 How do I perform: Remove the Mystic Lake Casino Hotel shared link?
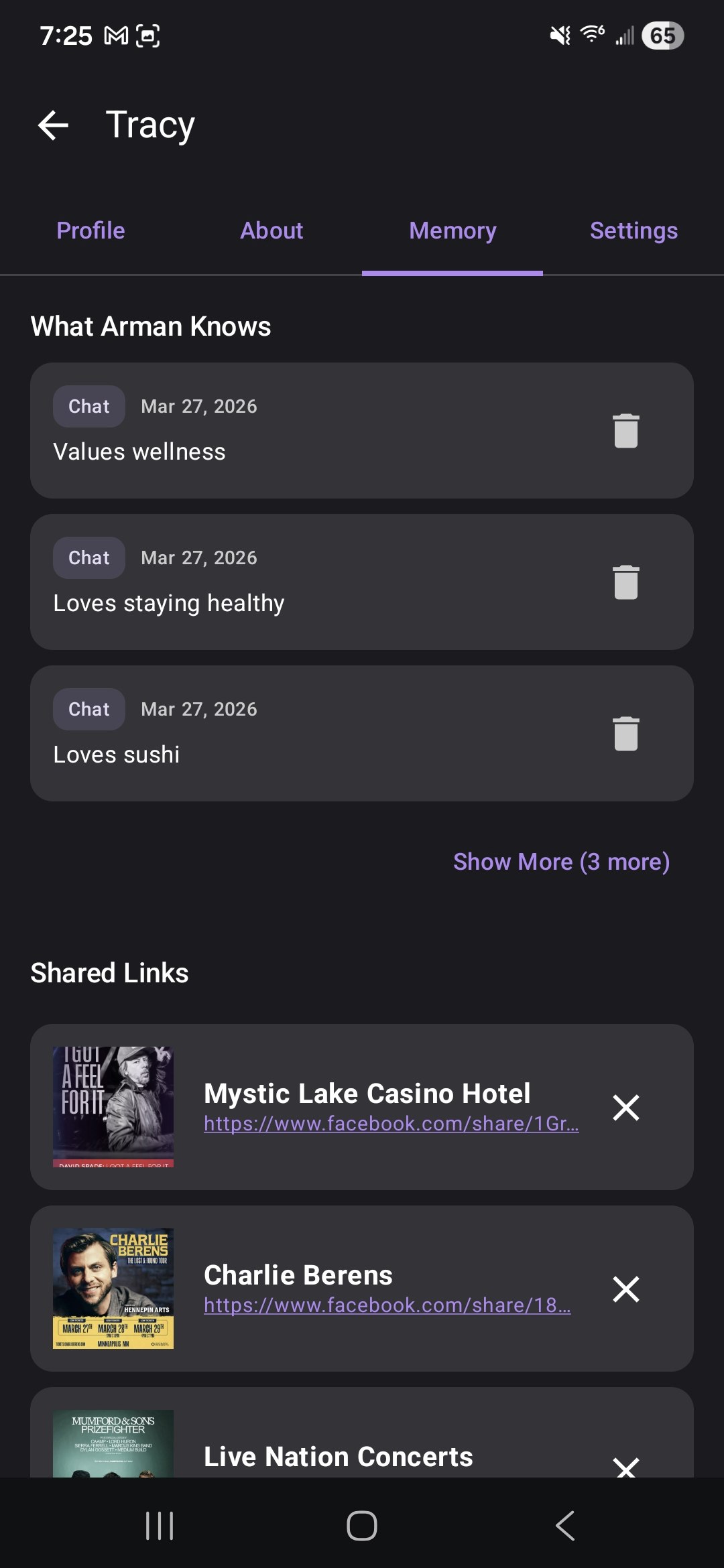coord(625,1107)
